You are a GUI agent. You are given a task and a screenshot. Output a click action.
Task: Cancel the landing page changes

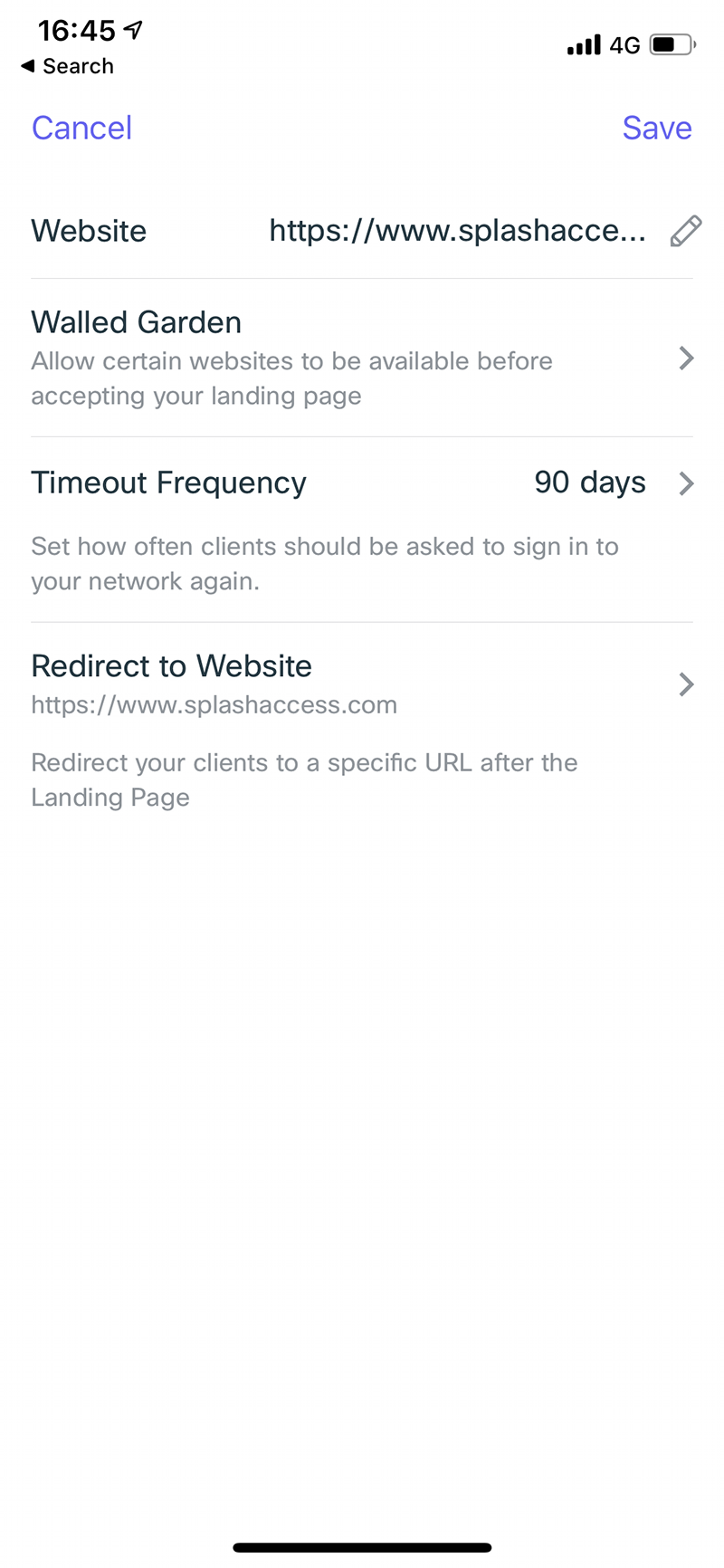pos(81,128)
